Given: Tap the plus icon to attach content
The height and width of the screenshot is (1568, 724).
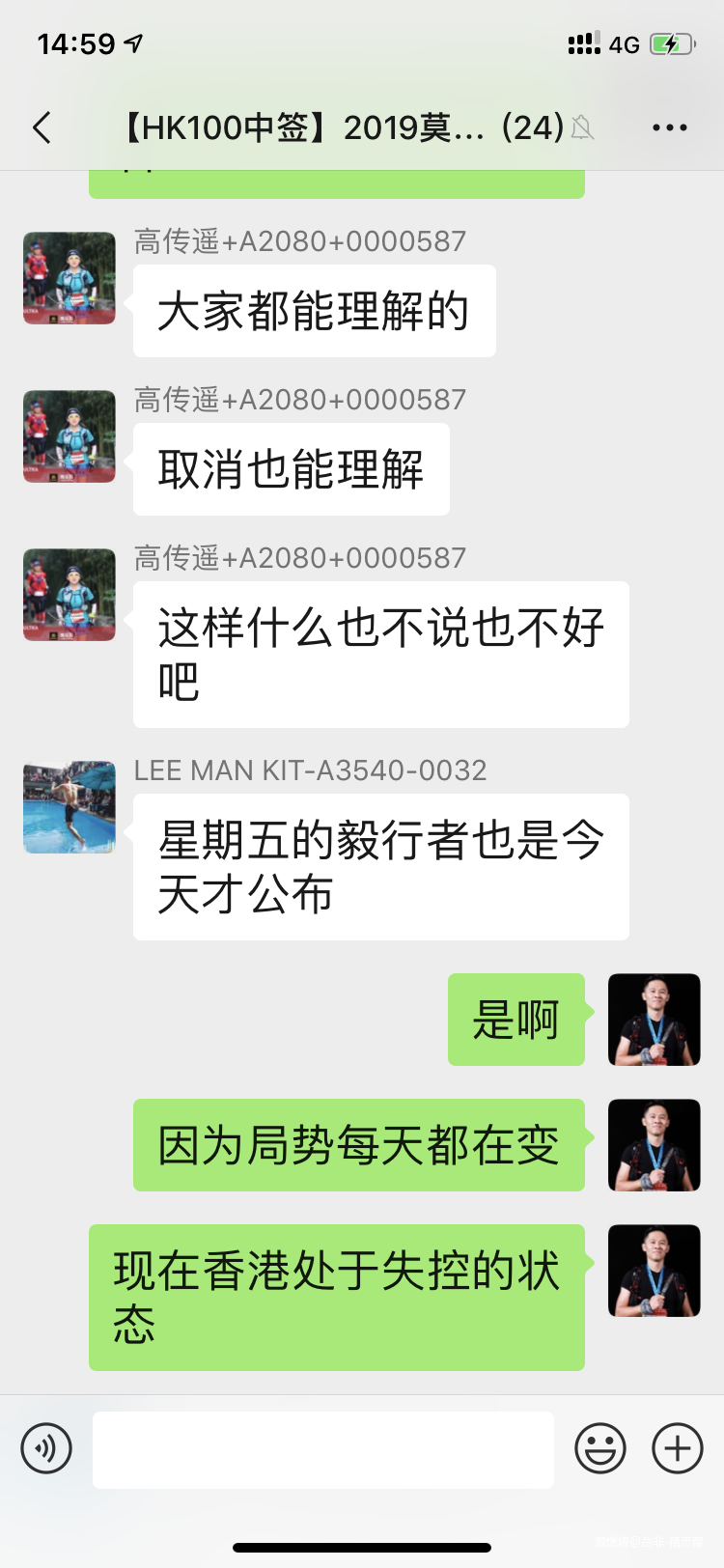Looking at the screenshot, I should tap(675, 1448).
